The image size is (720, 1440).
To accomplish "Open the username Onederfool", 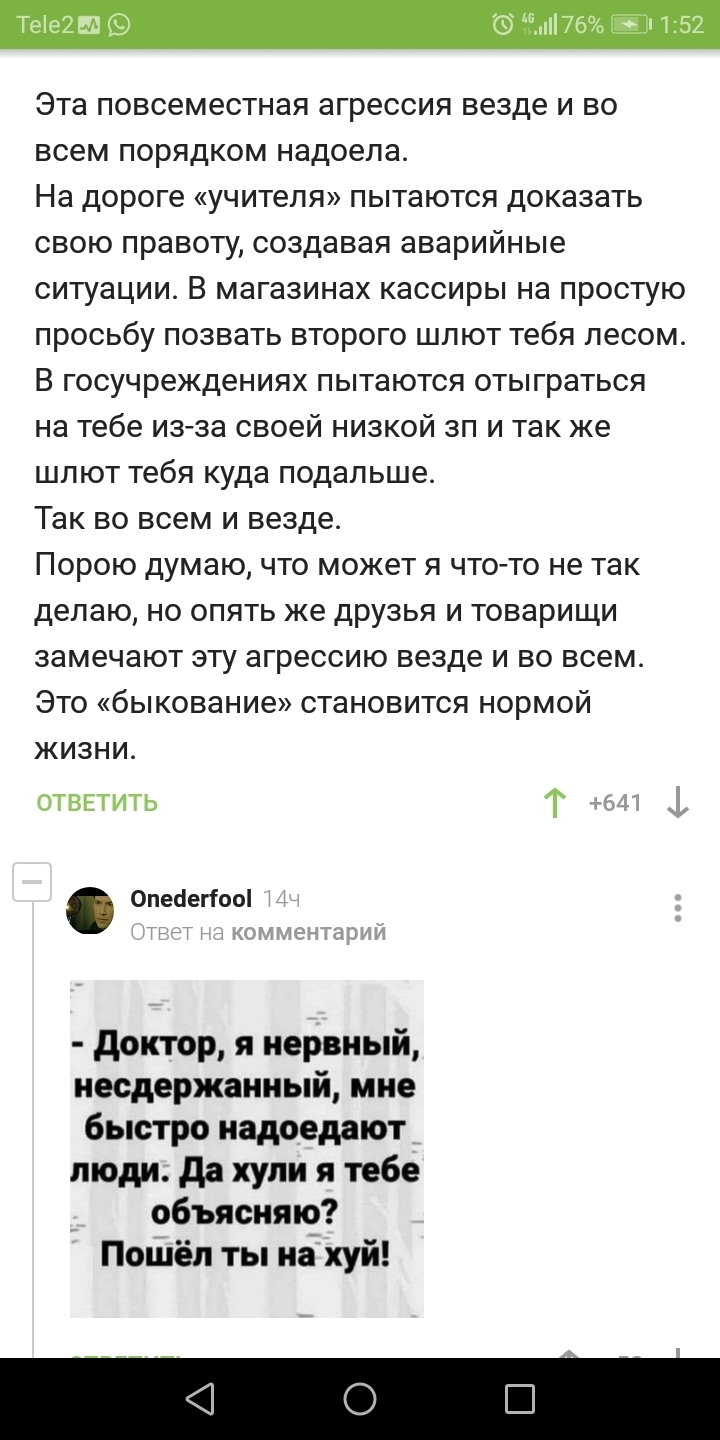I will click(x=191, y=899).
